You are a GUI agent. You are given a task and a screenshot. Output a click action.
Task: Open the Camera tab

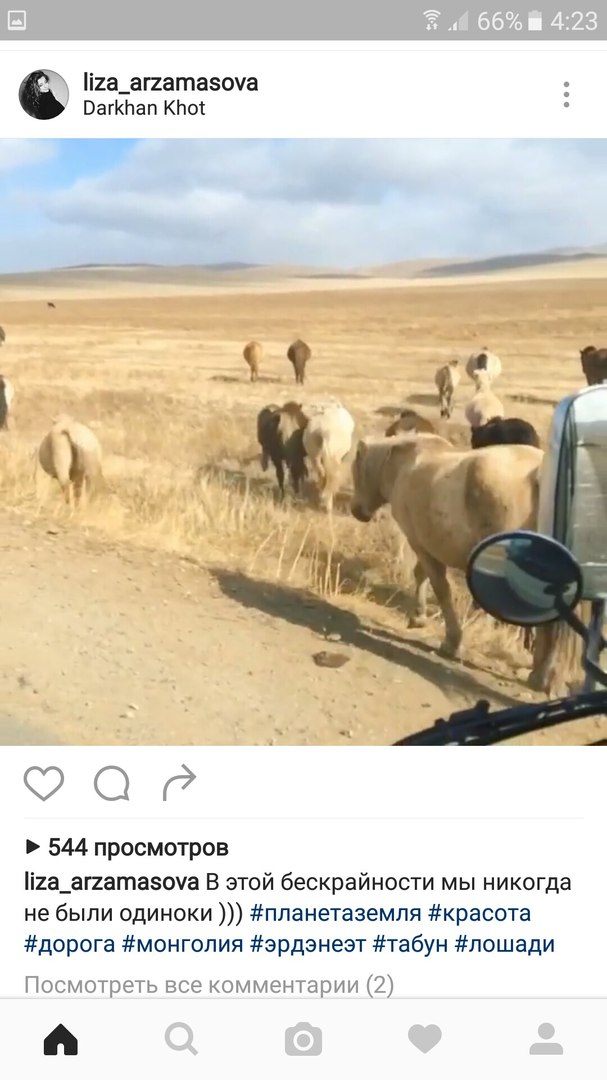click(x=303, y=1039)
